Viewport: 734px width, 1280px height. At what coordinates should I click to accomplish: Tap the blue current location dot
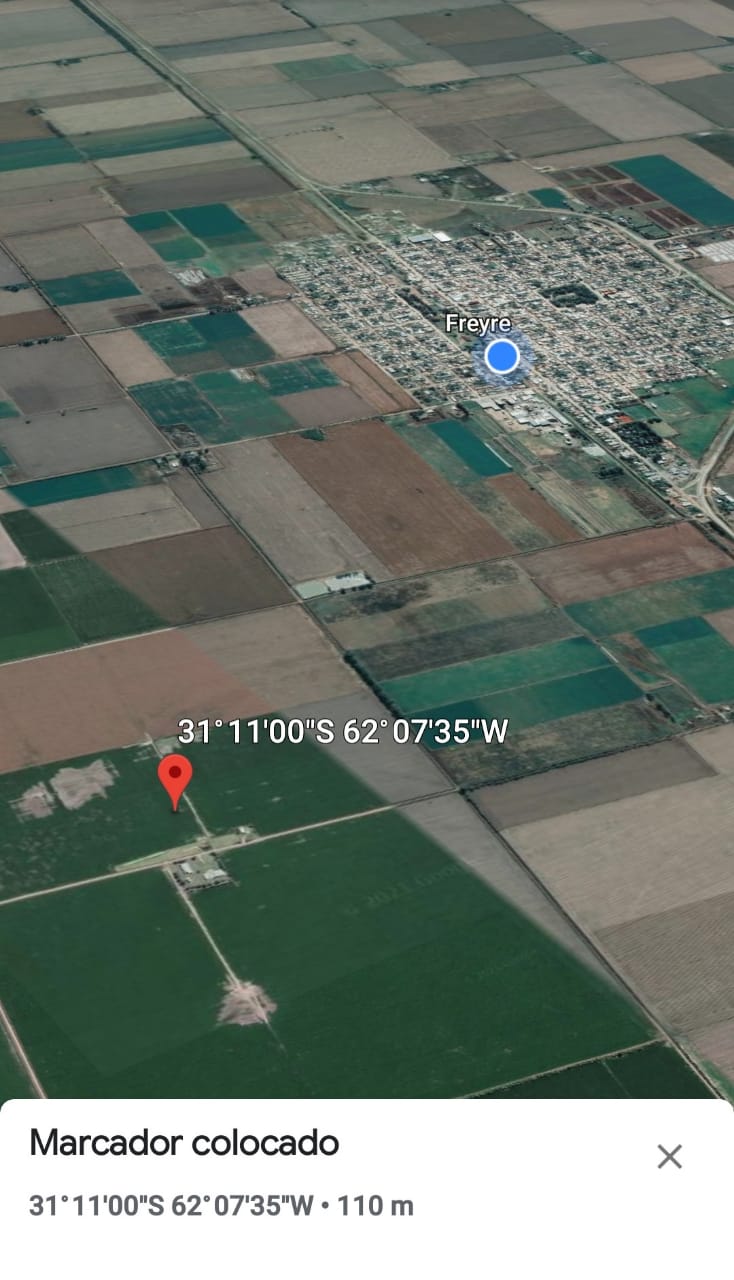coord(501,356)
